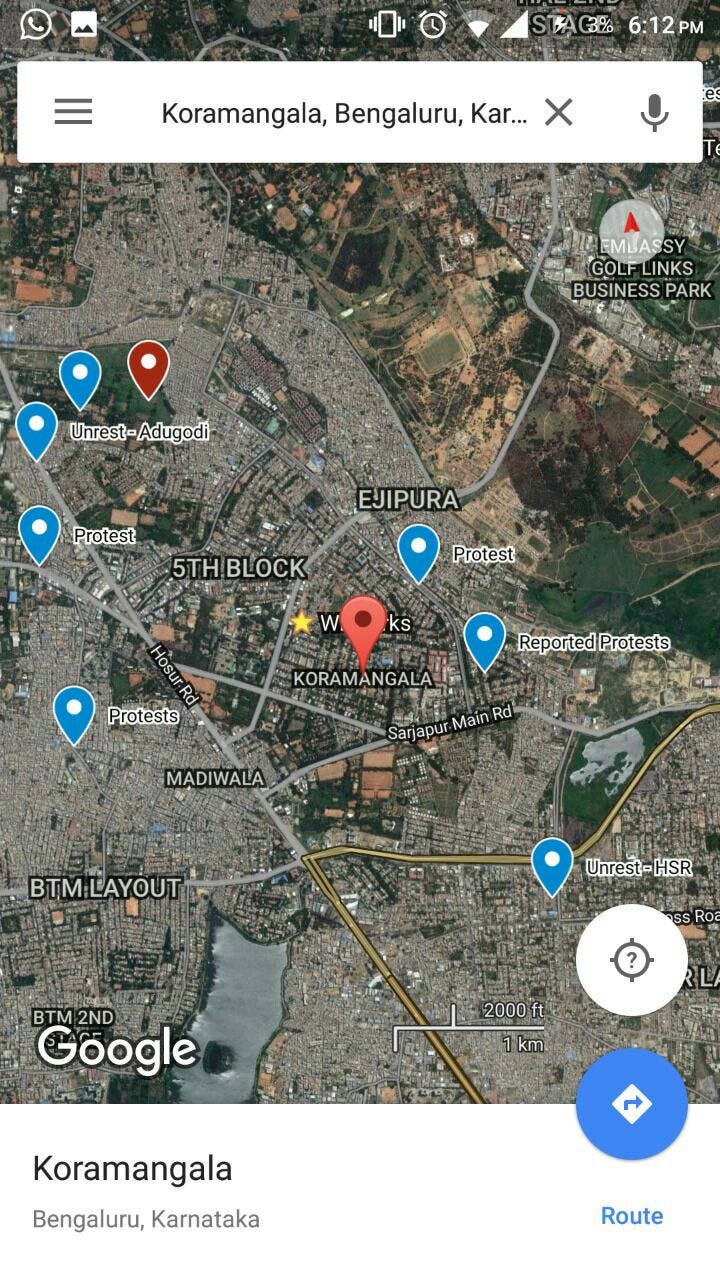720x1280 pixels.
Task: Open directions with the blue arrow button
Action: pos(632,1104)
